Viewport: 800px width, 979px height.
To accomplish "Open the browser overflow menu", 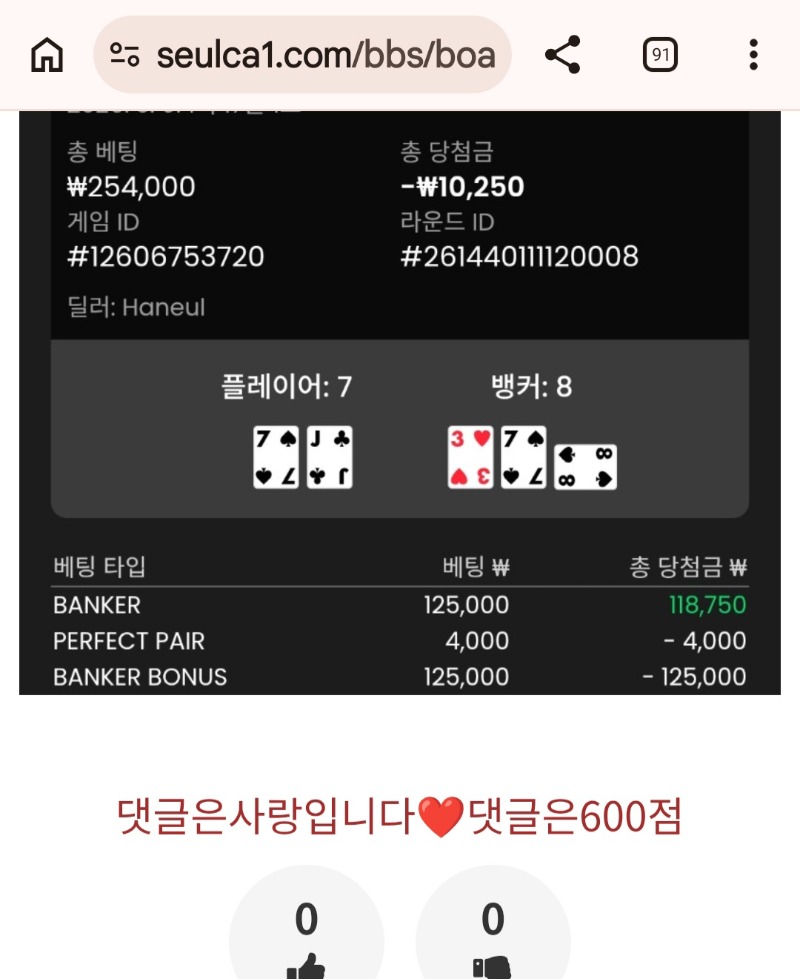I will point(753,55).
